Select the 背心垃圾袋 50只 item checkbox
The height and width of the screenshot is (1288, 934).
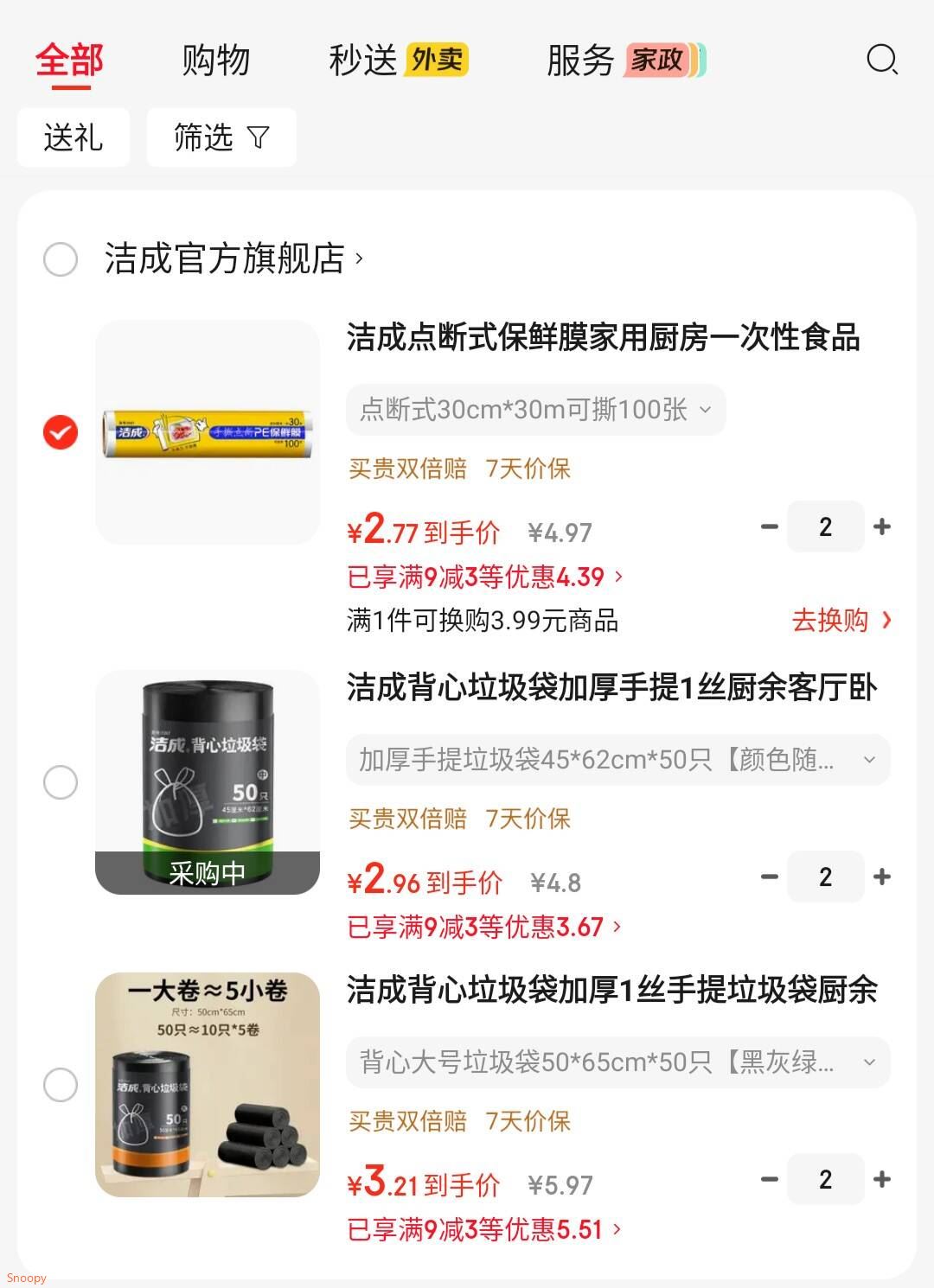(x=60, y=781)
